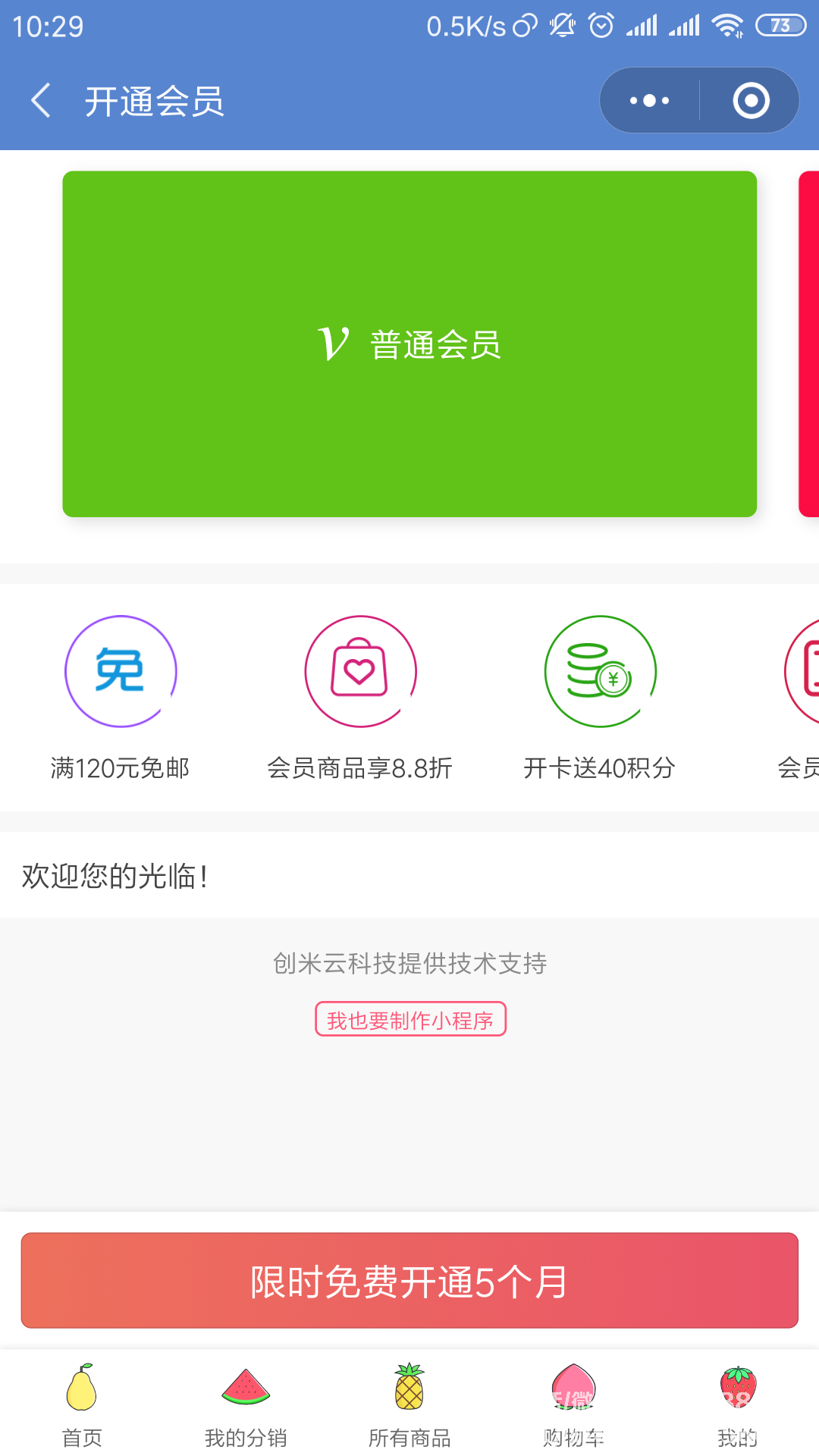Tap 限时免费开通5个月 button

click(409, 1281)
